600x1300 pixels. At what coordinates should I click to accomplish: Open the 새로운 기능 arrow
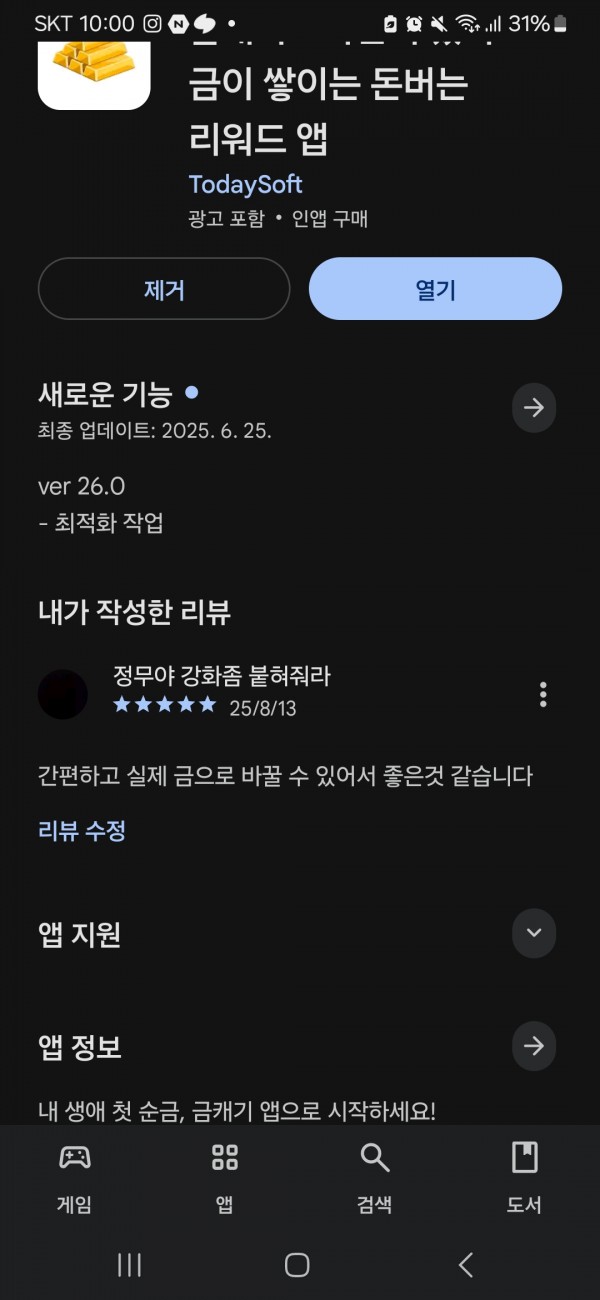pos(534,407)
